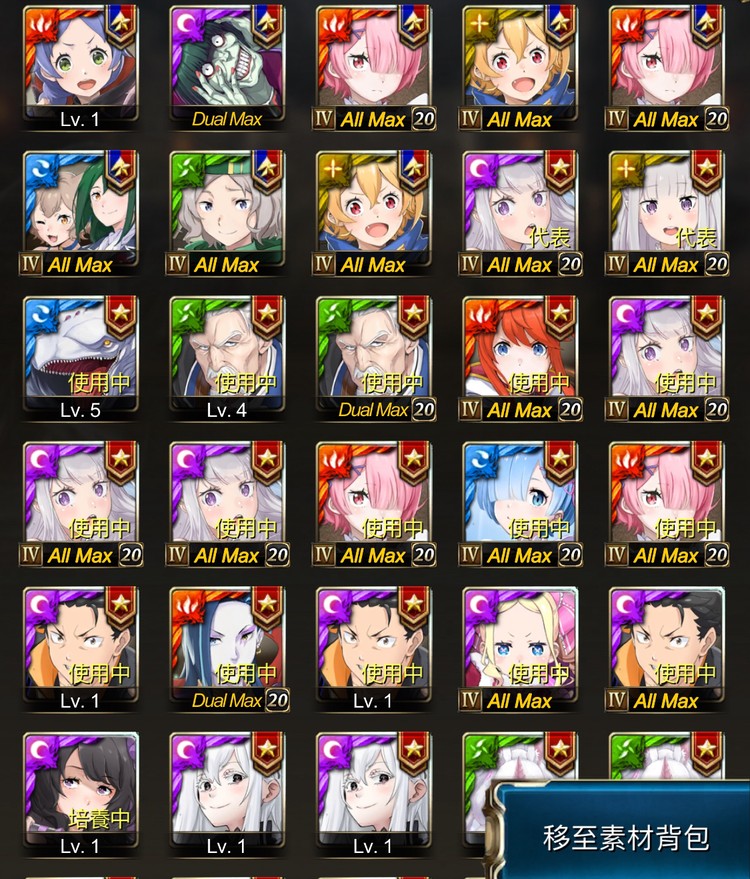Image resolution: width=750 pixels, height=879 pixels.
Task: Select the green card with headband boy
Action: click(x=226, y=210)
